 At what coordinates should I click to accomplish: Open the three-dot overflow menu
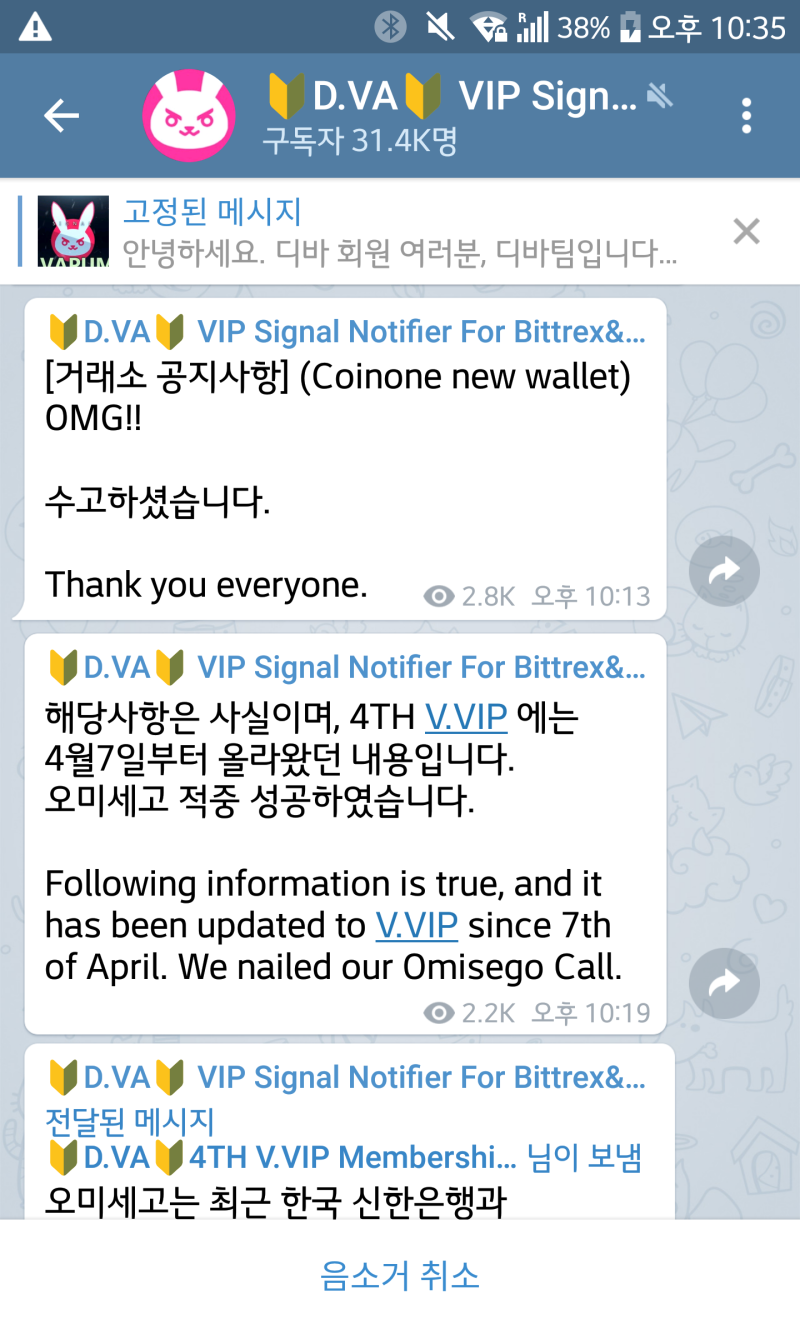[746, 116]
